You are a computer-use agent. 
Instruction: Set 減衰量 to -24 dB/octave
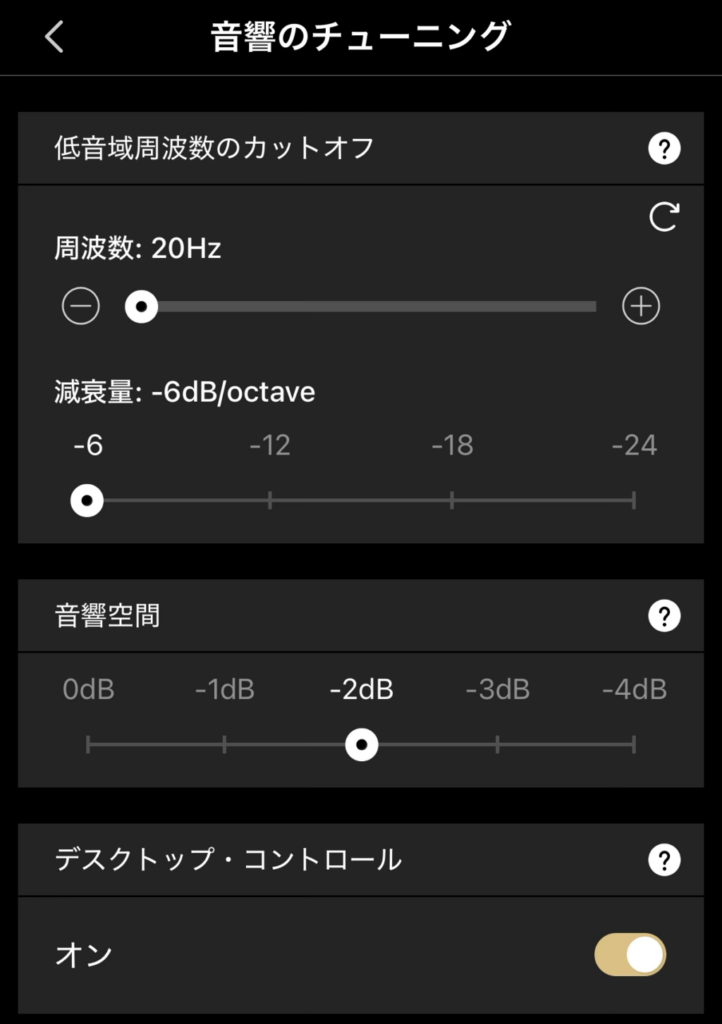(x=634, y=500)
